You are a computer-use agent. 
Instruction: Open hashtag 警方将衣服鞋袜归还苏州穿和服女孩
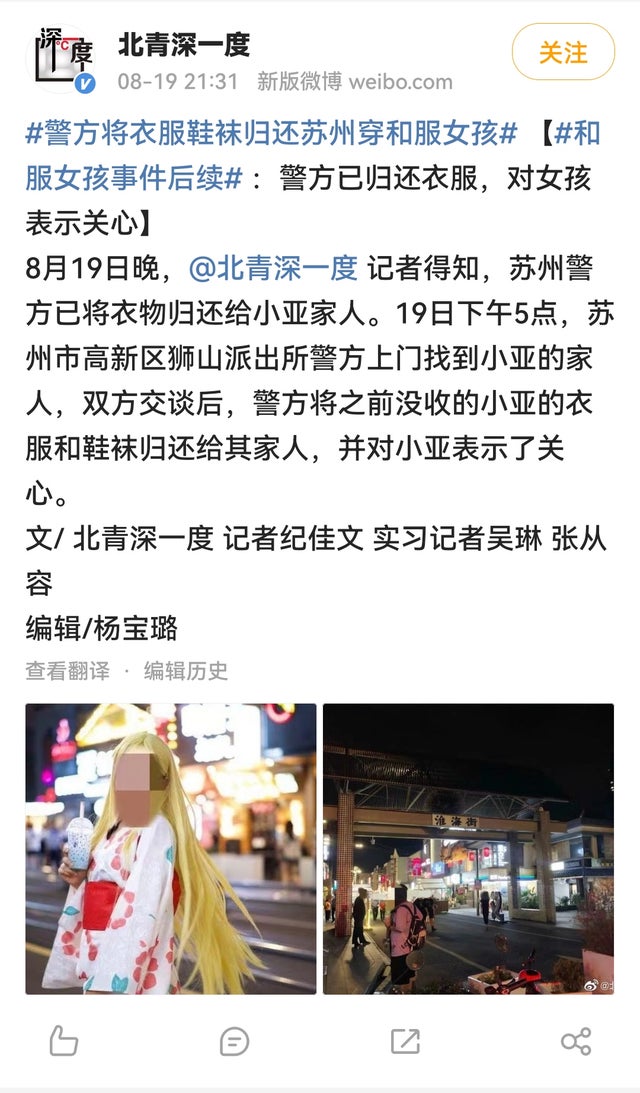272,132
